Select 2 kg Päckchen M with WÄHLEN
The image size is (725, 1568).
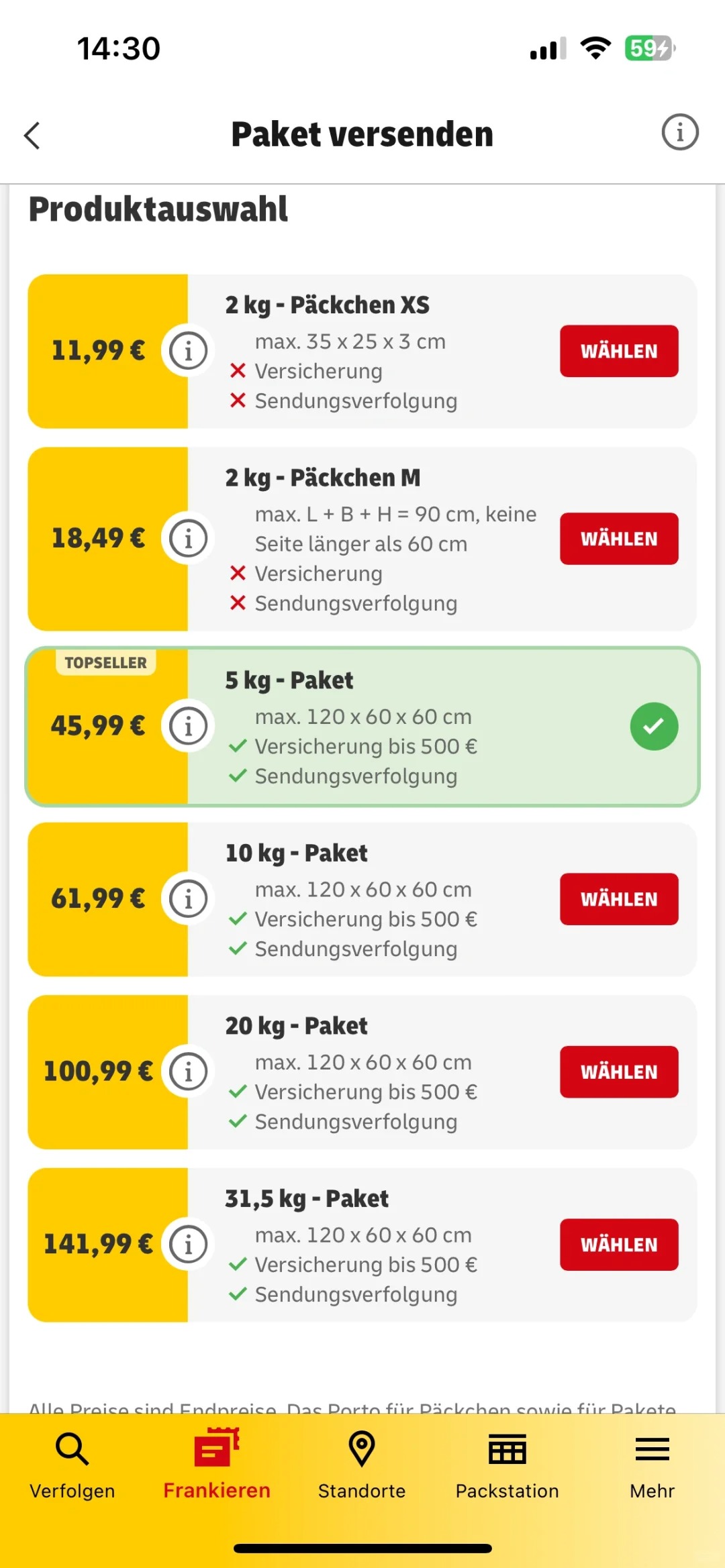pos(618,539)
